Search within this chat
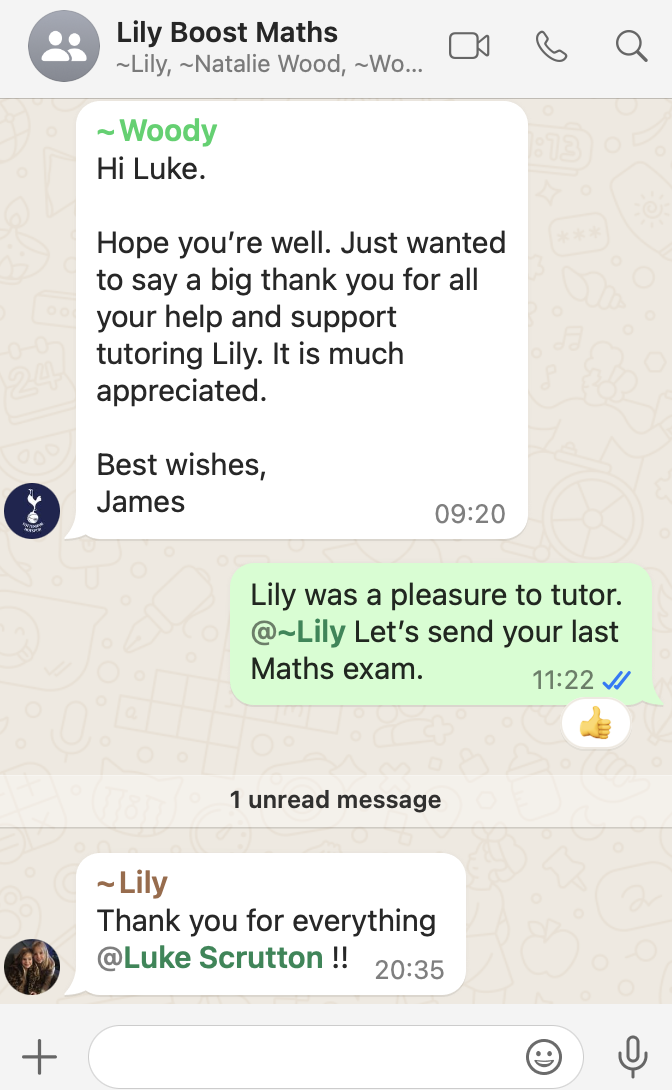Screen dimensions: 672x1090 click(631, 46)
